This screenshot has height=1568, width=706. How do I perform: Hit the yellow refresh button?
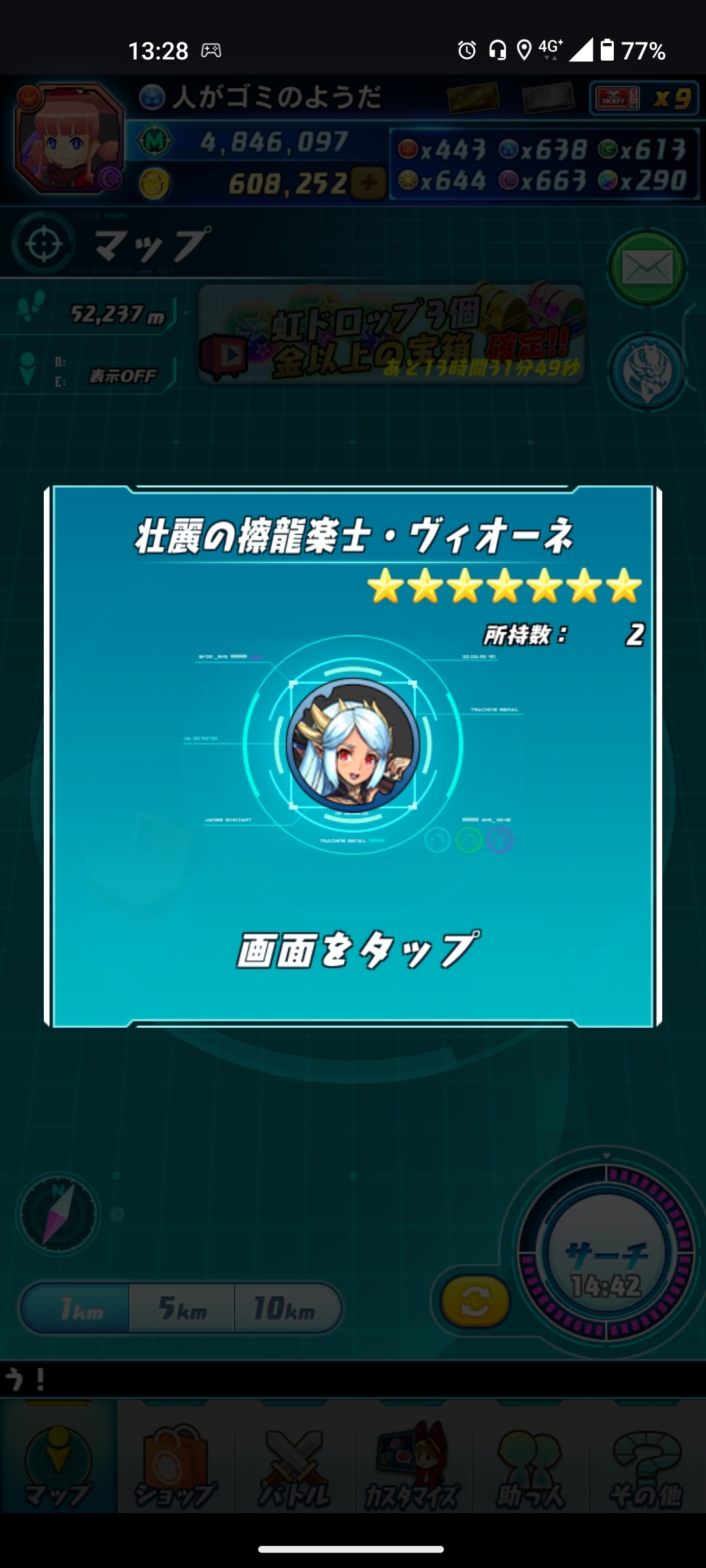click(x=475, y=1302)
